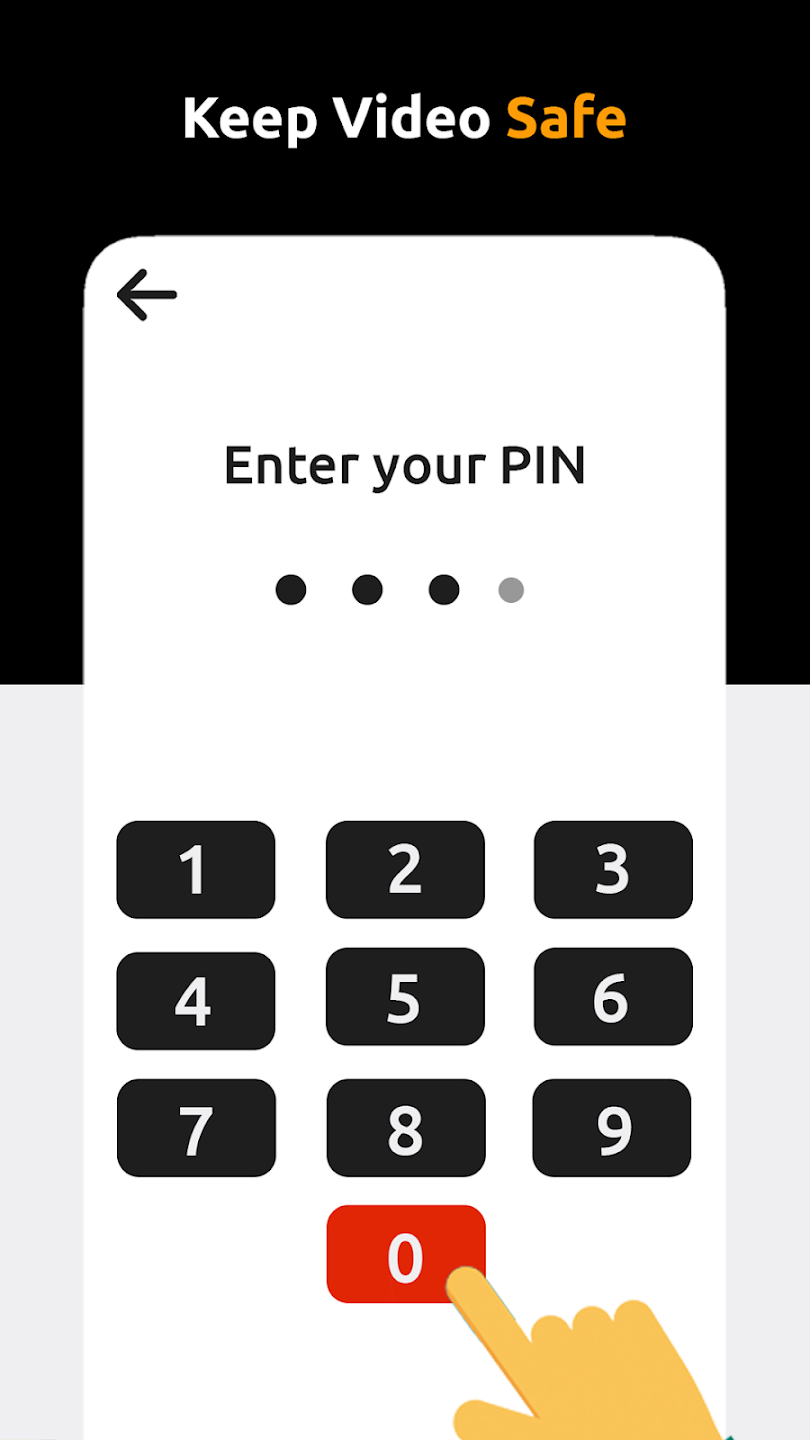Click the PIN dots progress indicator row
Viewport: 810px width, 1440px height.
coord(400,590)
